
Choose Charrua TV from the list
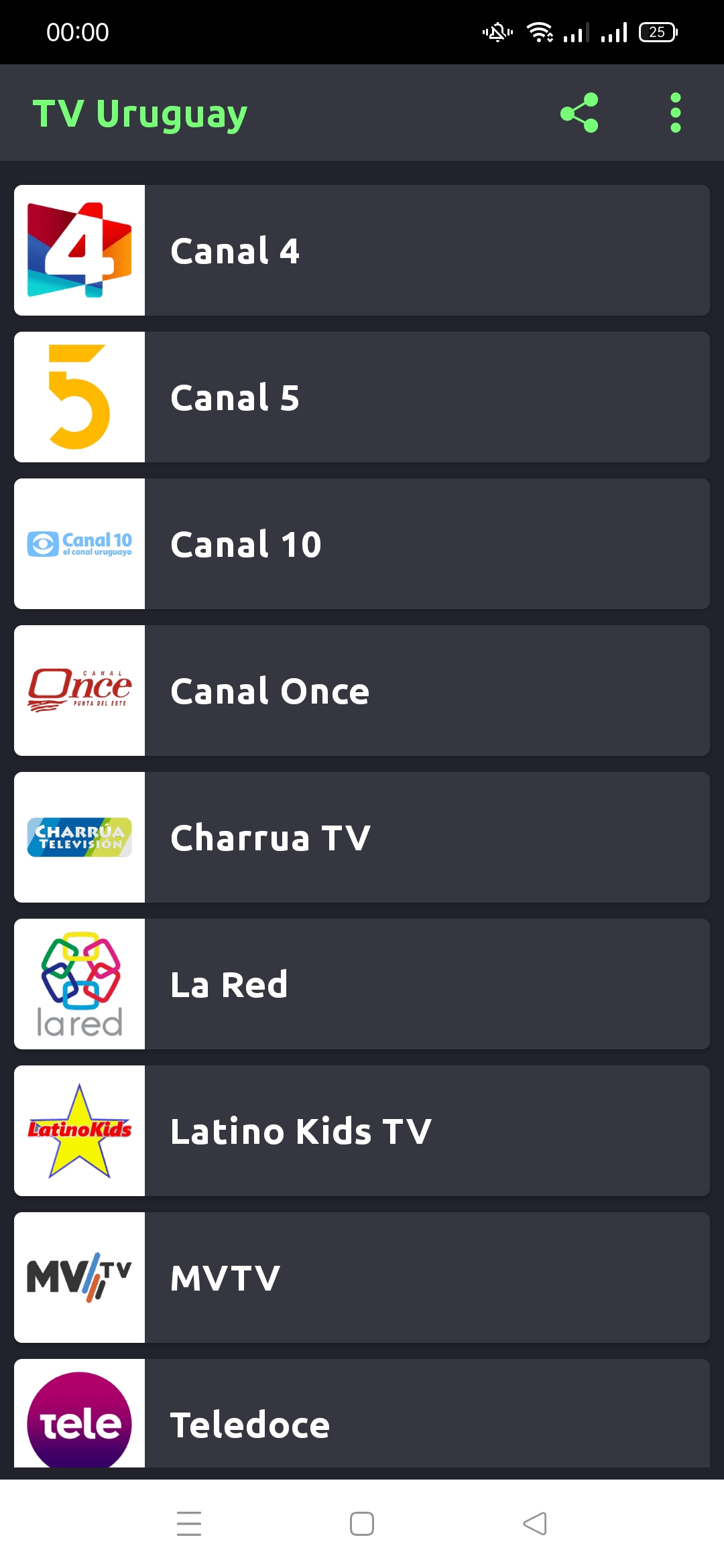point(362,837)
